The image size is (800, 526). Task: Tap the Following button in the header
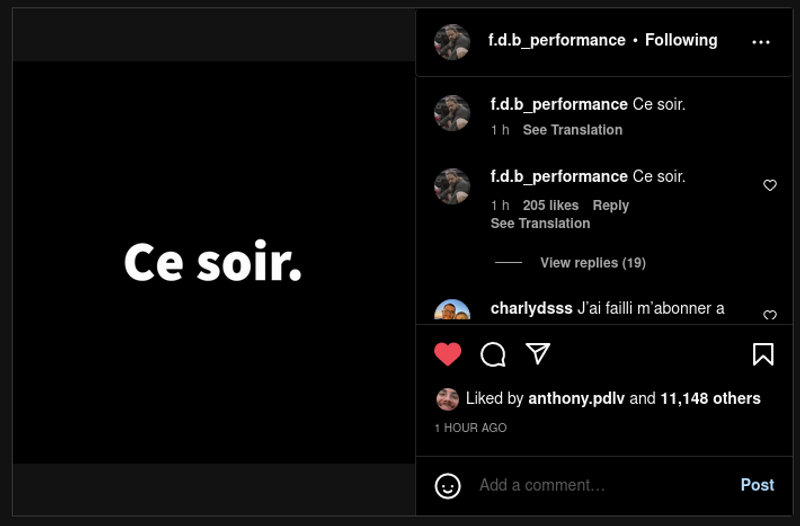[681, 40]
